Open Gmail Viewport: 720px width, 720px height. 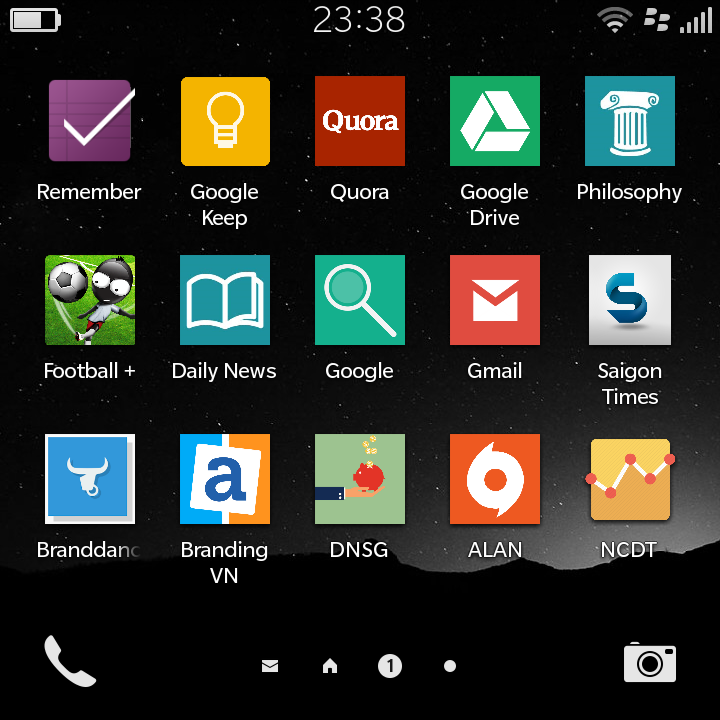495,300
